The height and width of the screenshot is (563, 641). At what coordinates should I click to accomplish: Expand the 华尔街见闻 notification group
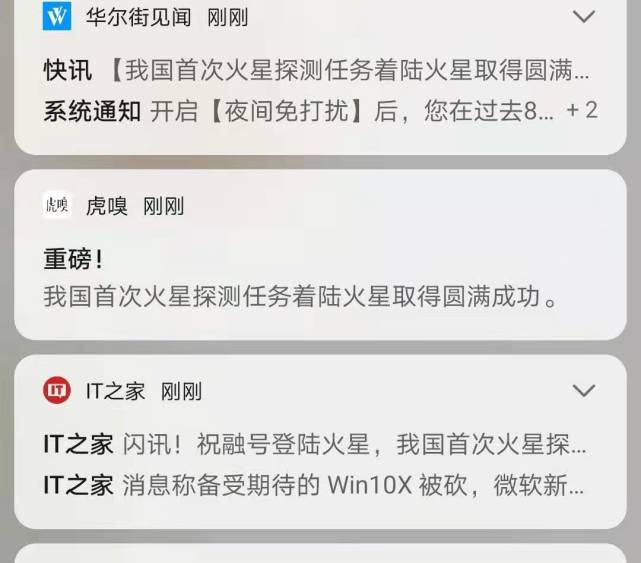584,17
